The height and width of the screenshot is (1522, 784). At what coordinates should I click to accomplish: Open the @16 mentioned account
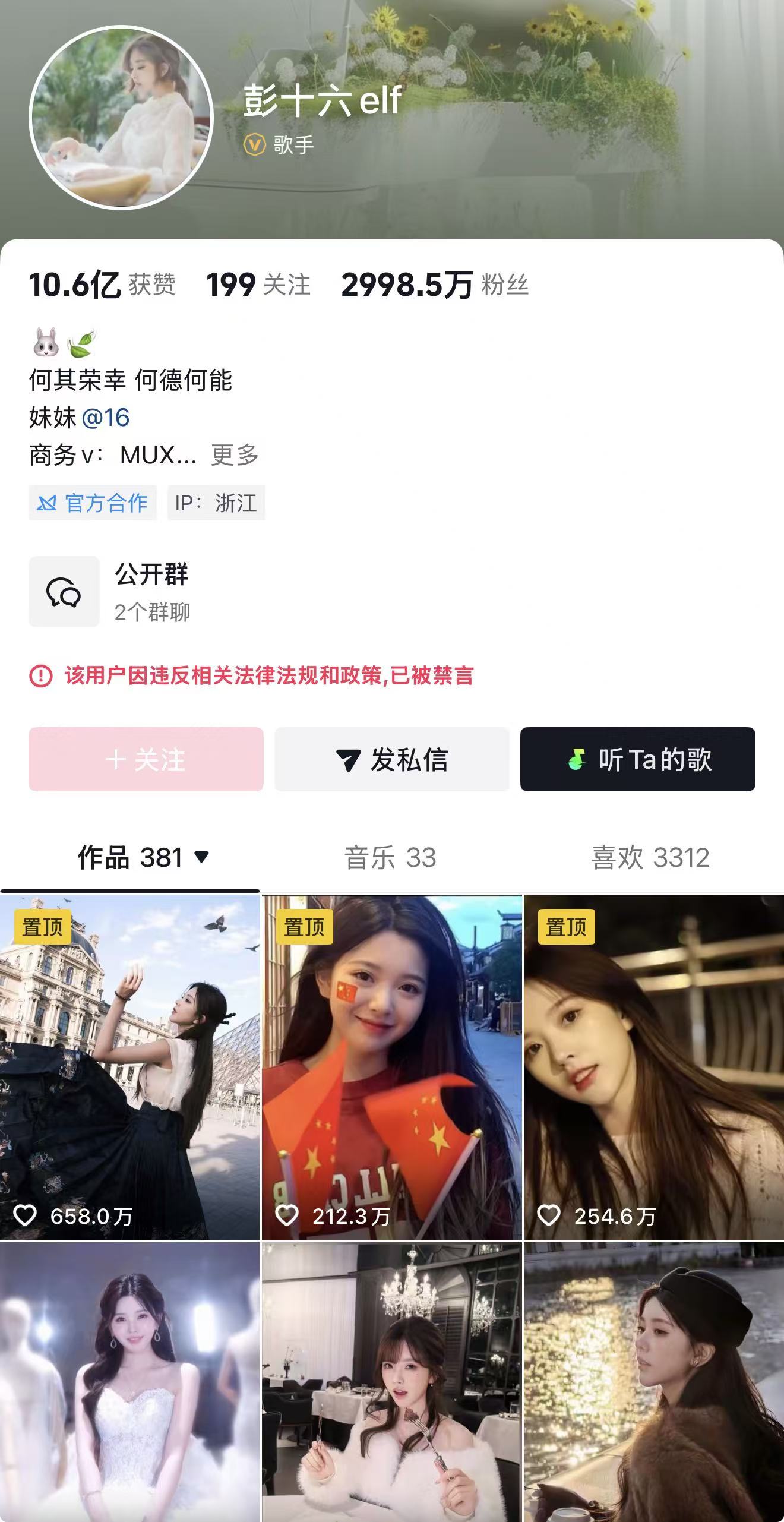click(x=105, y=418)
